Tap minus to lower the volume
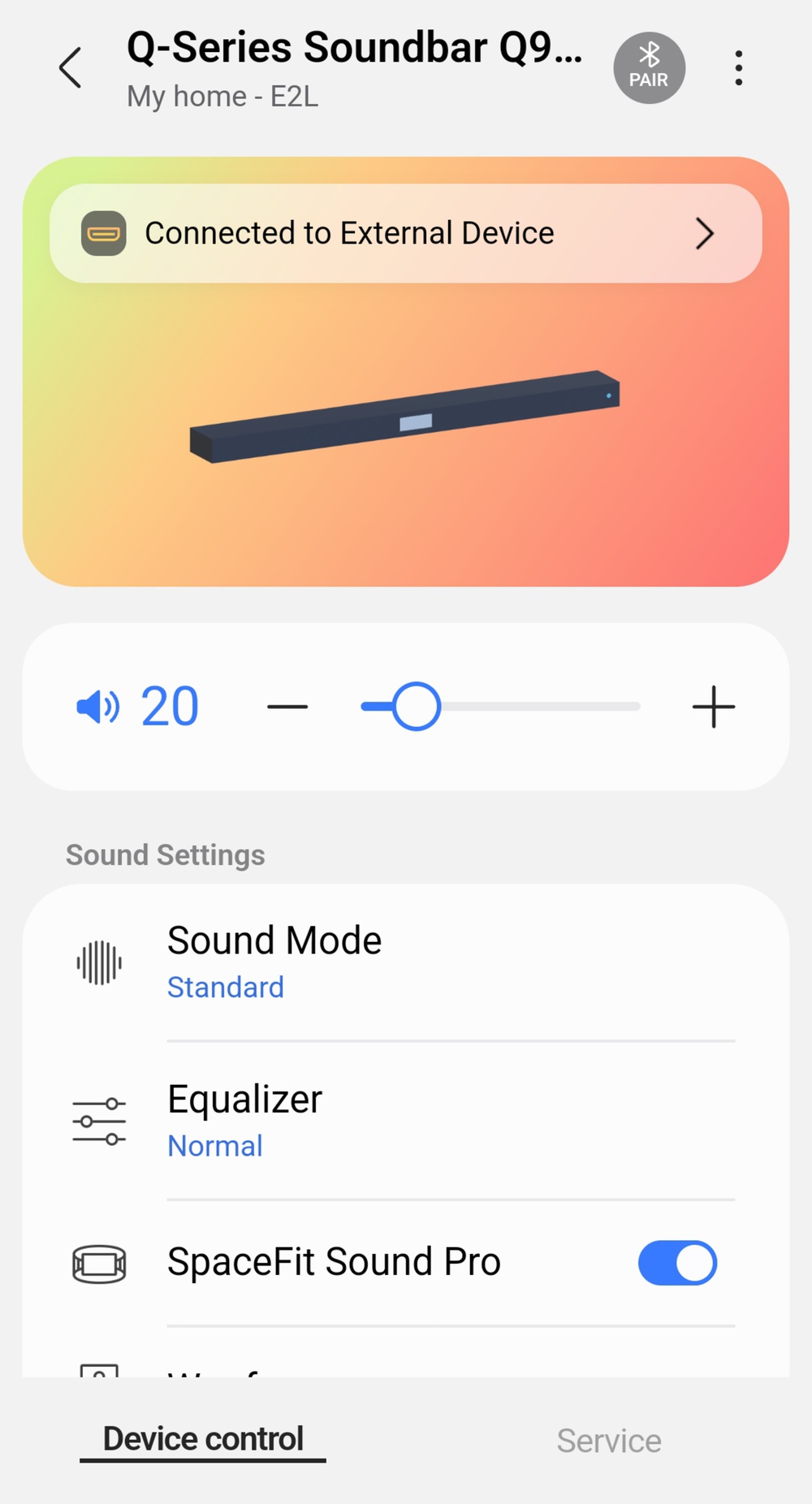The image size is (812, 1504). click(x=287, y=706)
